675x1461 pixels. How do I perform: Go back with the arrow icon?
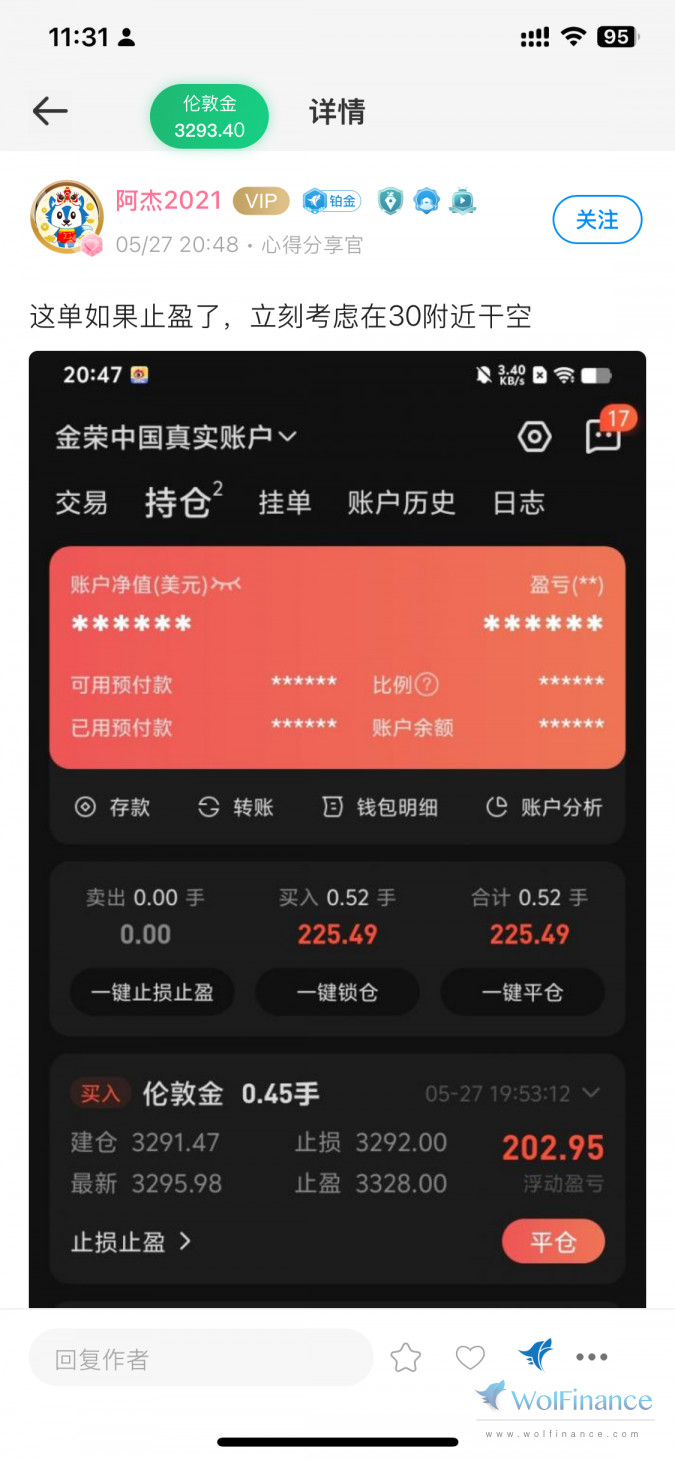49,112
